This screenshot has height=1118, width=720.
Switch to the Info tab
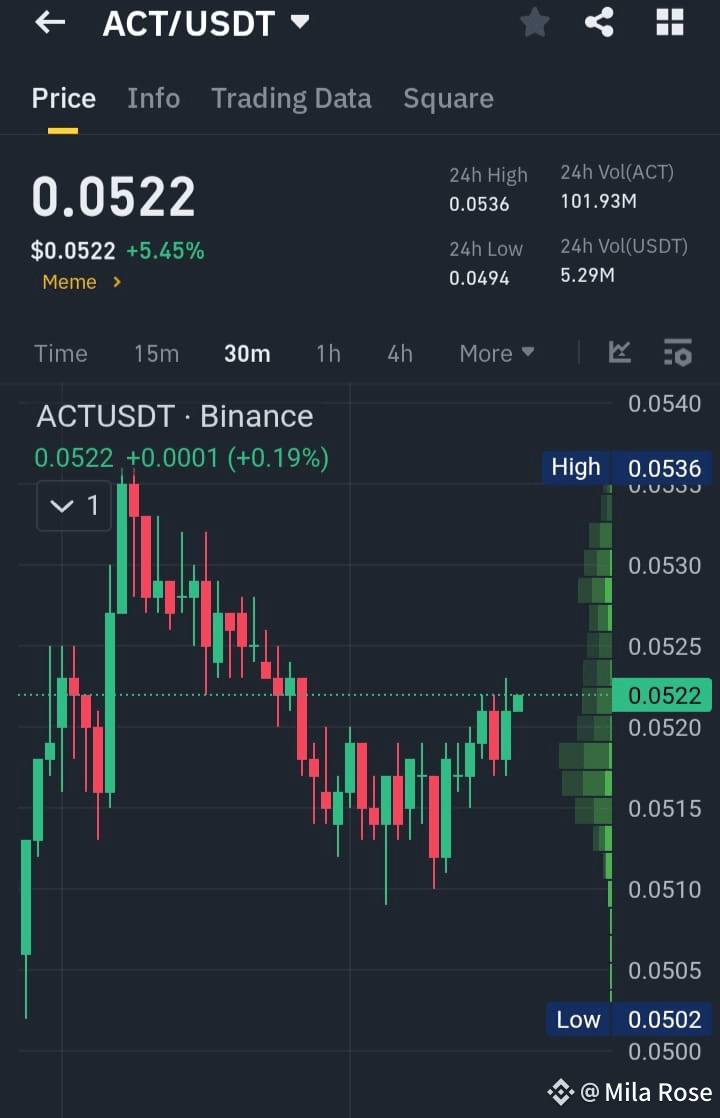click(x=153, y=98)
